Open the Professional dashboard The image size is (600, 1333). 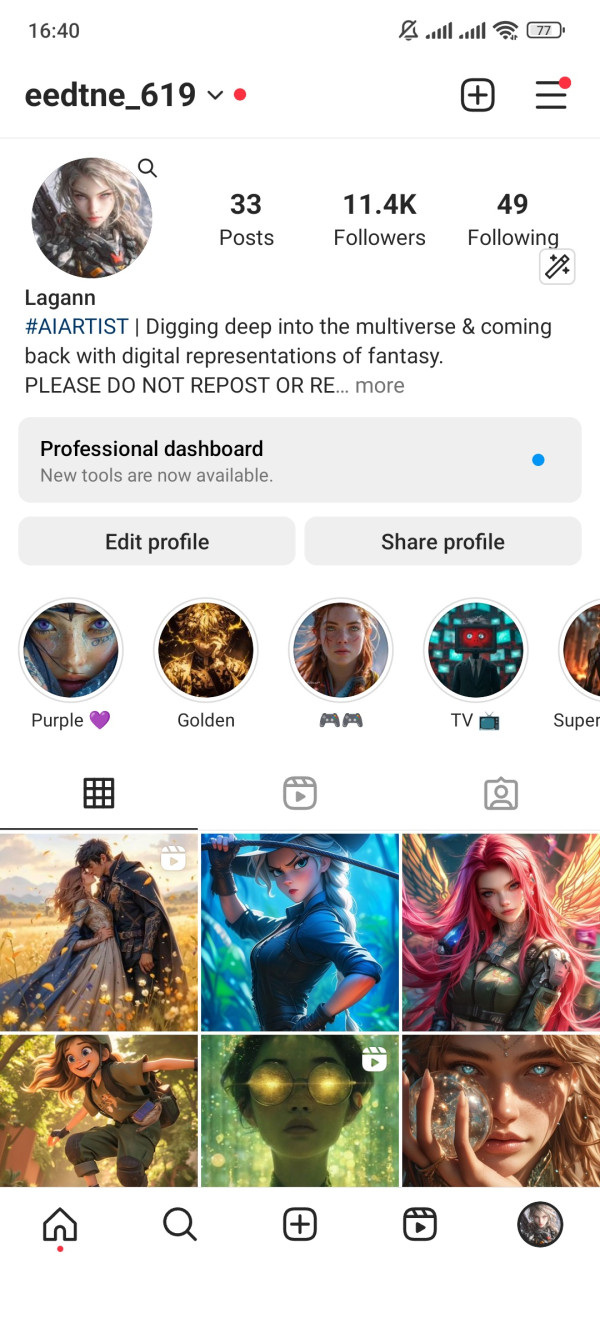pyautogui.click(x=300, y=460)
